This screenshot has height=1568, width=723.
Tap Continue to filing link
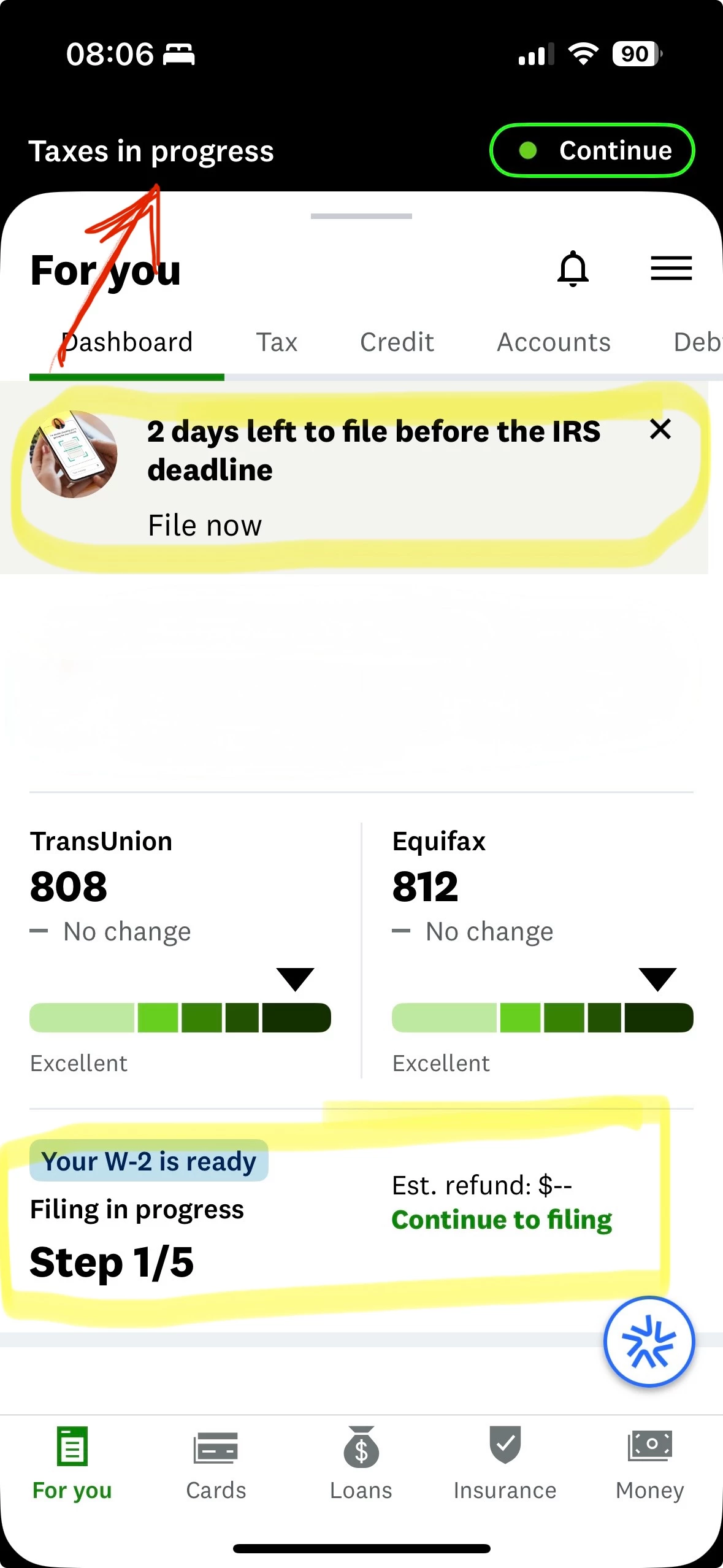502,1220
